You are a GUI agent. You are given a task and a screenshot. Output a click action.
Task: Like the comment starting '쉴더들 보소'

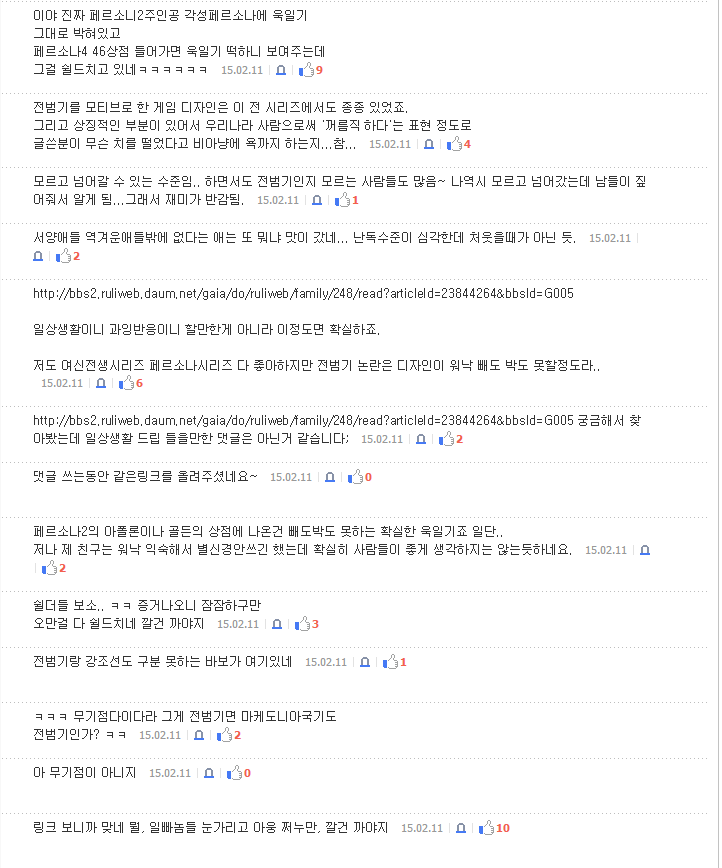click(x=303, y=624)
